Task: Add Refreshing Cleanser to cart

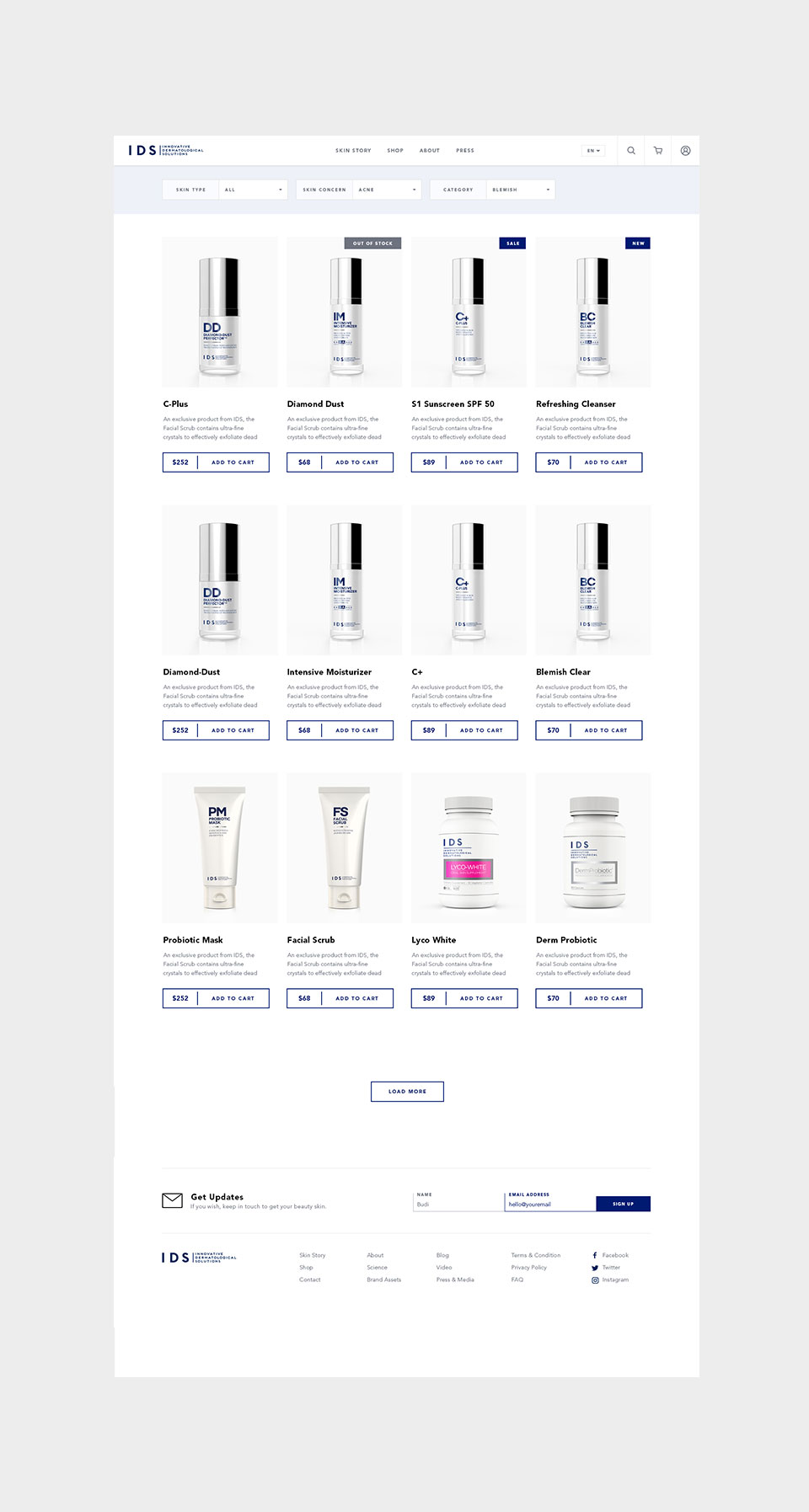Action: point(605,462)
